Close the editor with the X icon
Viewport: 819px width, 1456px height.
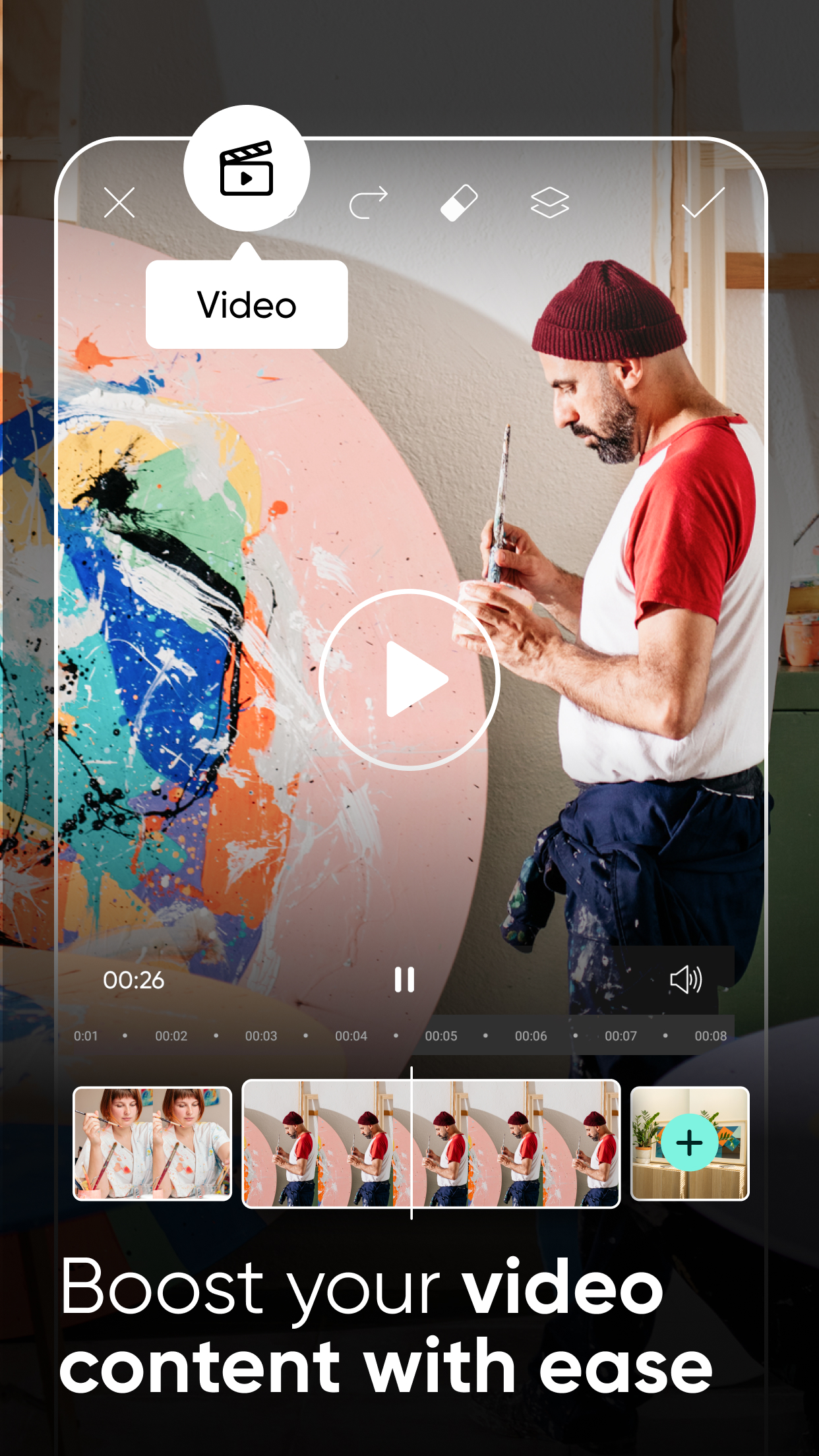119,201
